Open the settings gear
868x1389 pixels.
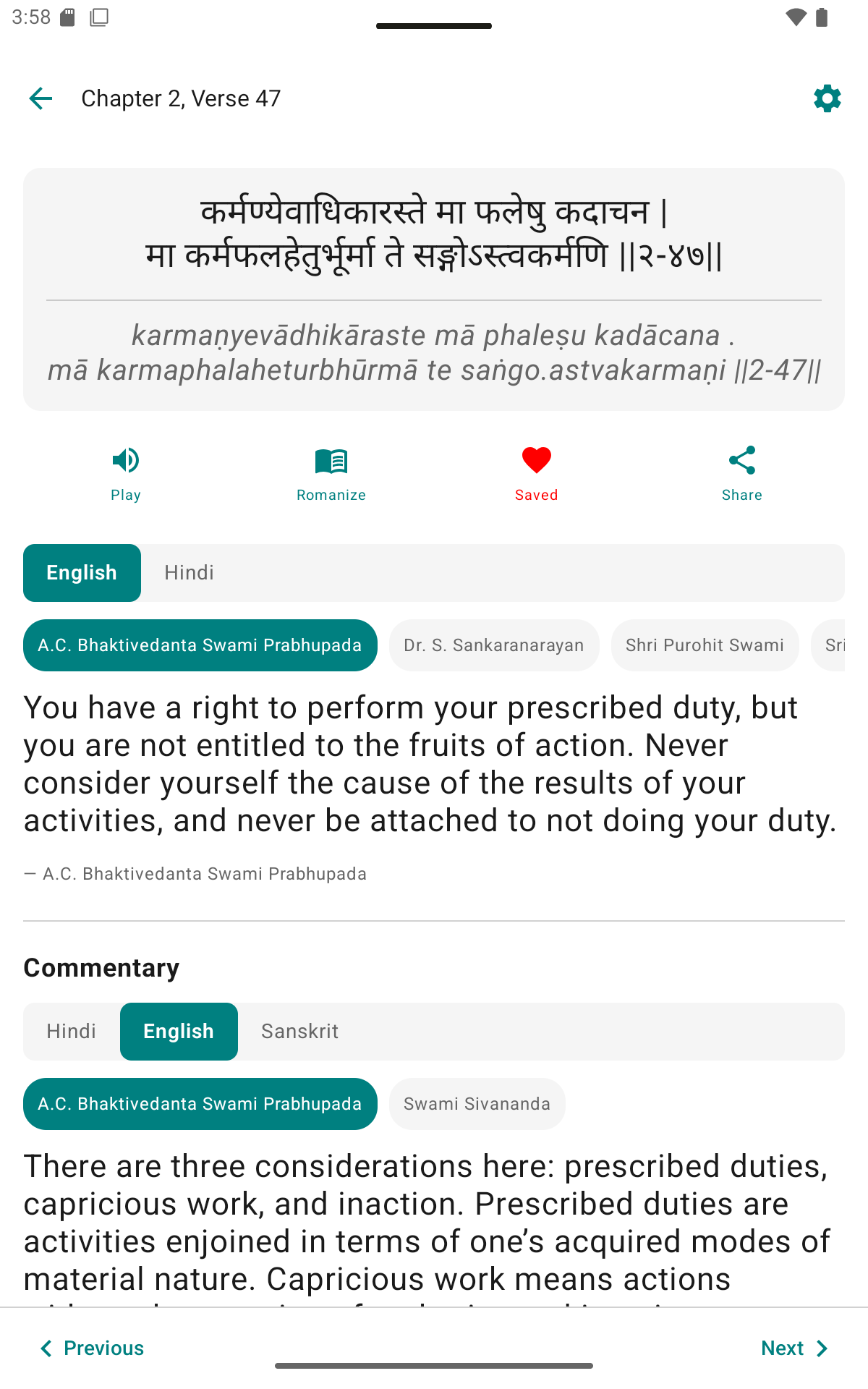pyautogui.click(x=827, y=98)
